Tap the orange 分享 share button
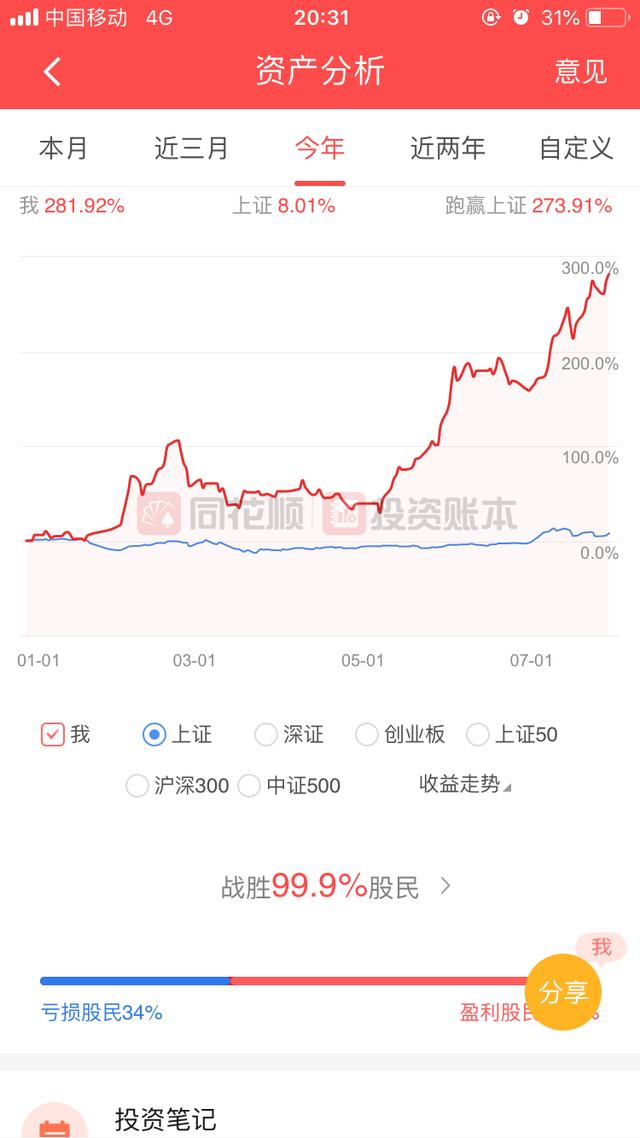Viewport: 640px width, 1138px height. (563, 992)
